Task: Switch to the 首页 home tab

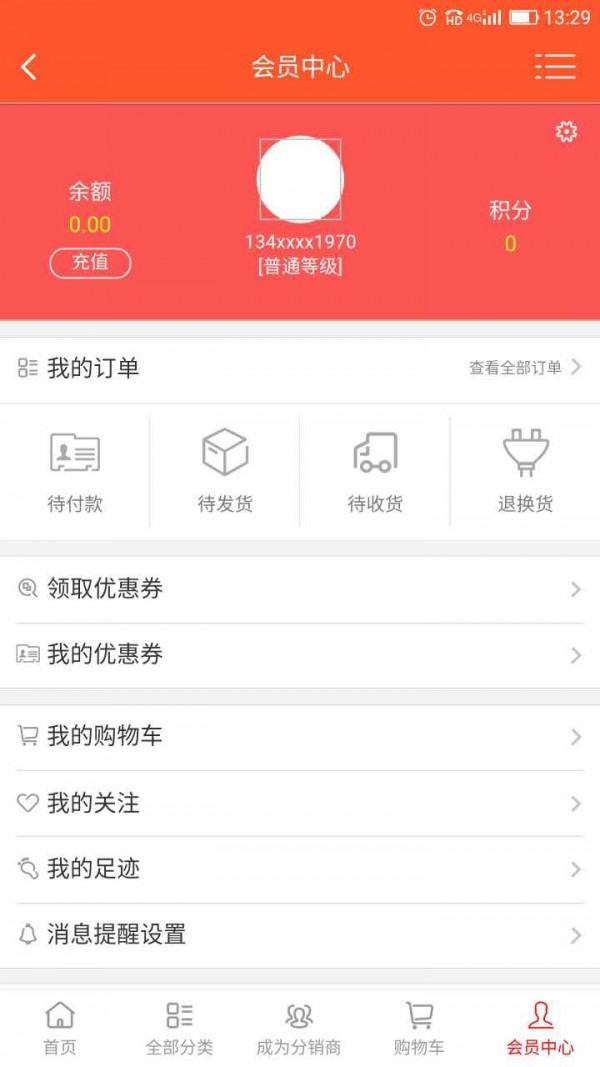Action: (60, 1028)
